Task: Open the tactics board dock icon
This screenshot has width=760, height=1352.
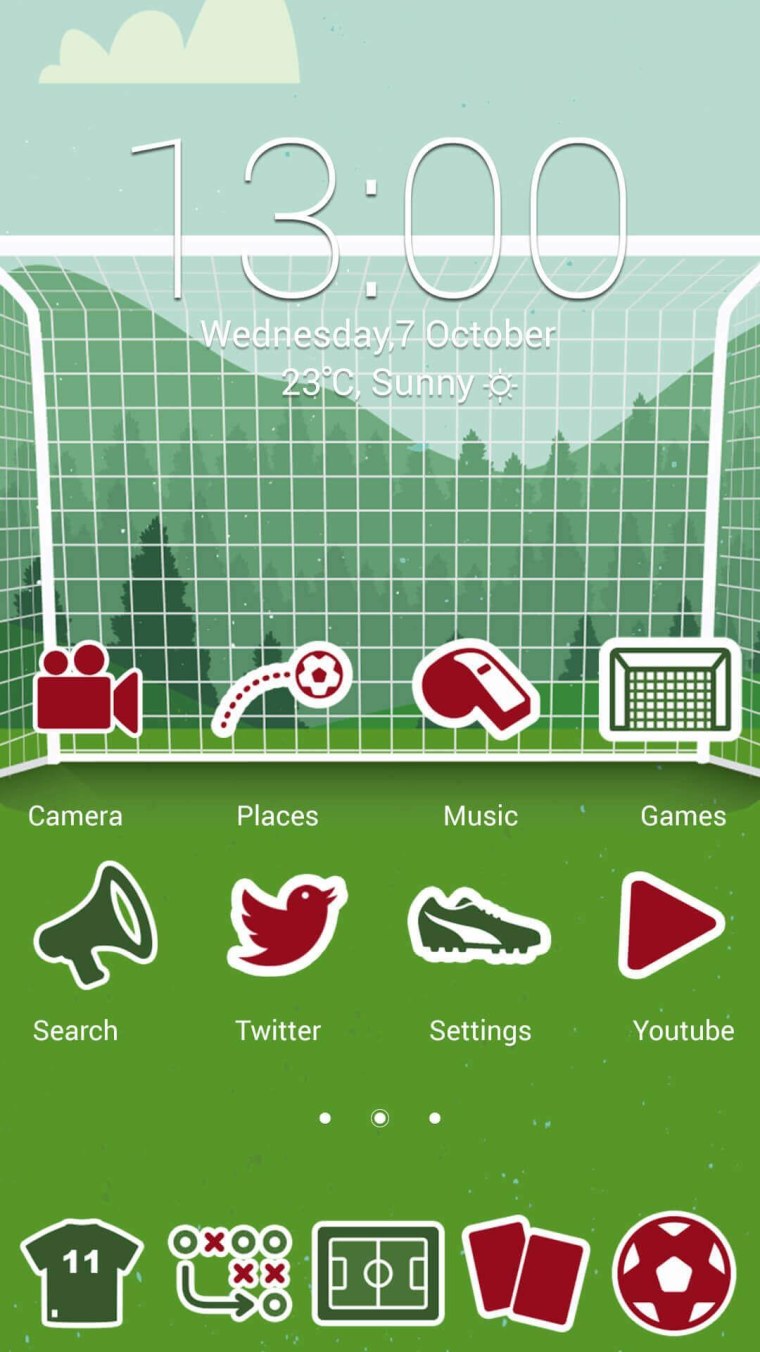Action: 230,1272
